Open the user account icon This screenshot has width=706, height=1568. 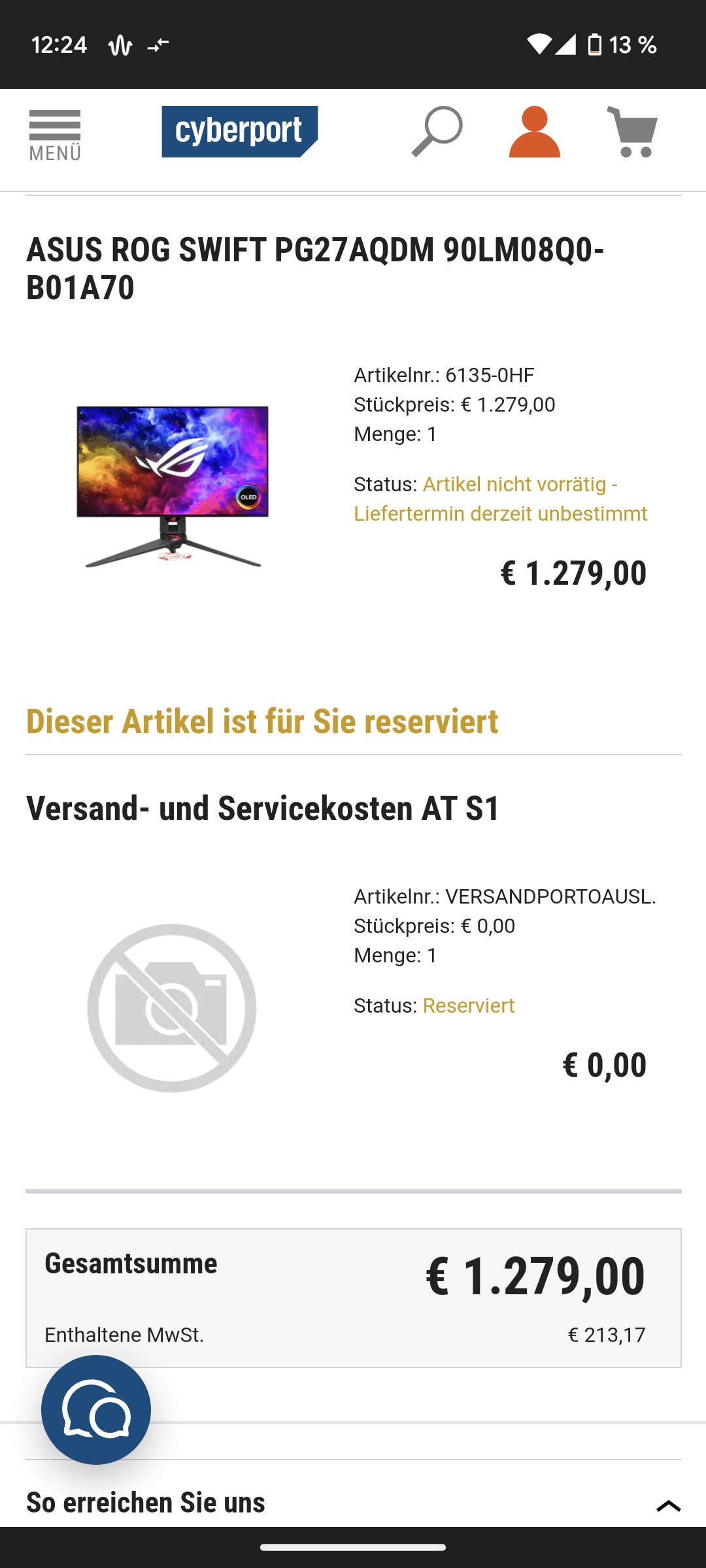click(534, 132)
